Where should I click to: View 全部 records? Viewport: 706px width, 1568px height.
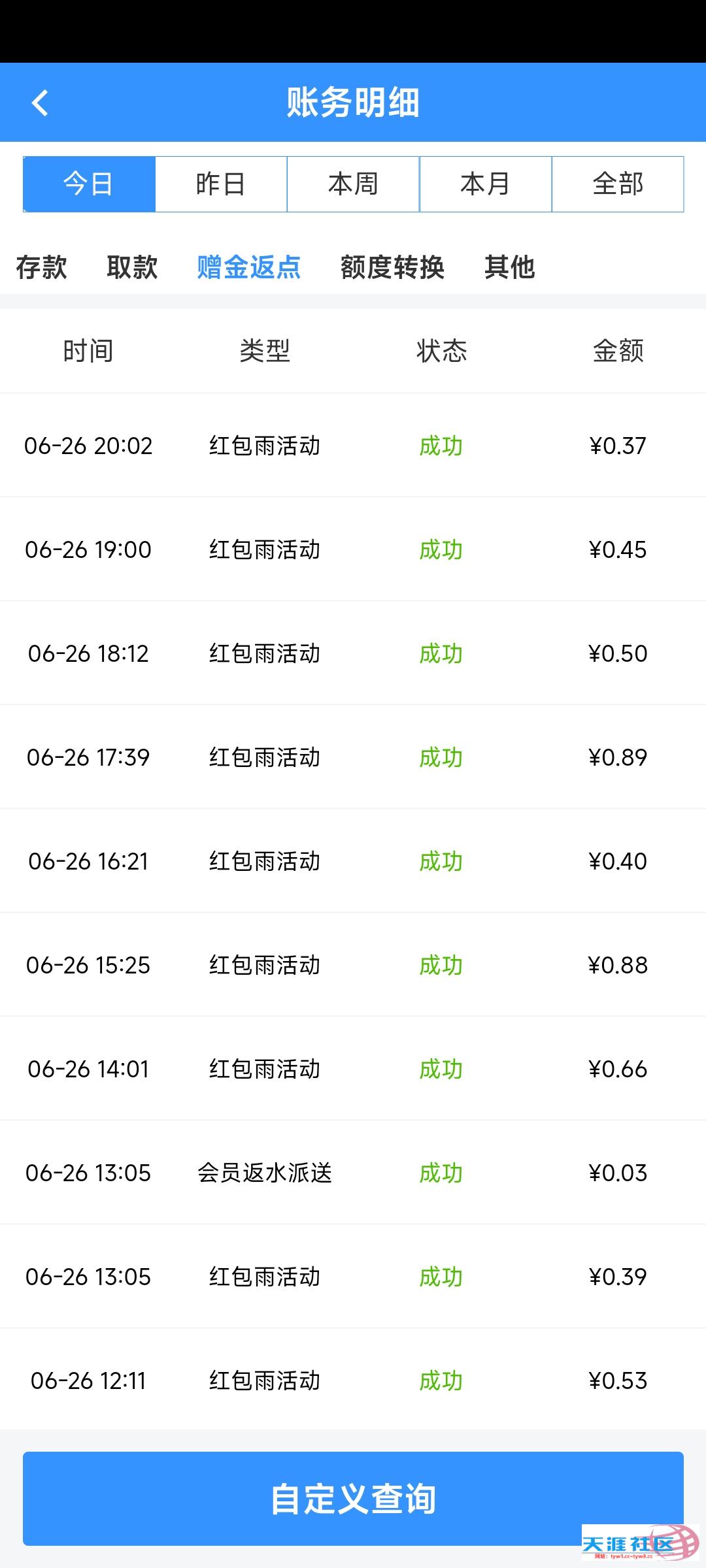coord(618,184)
